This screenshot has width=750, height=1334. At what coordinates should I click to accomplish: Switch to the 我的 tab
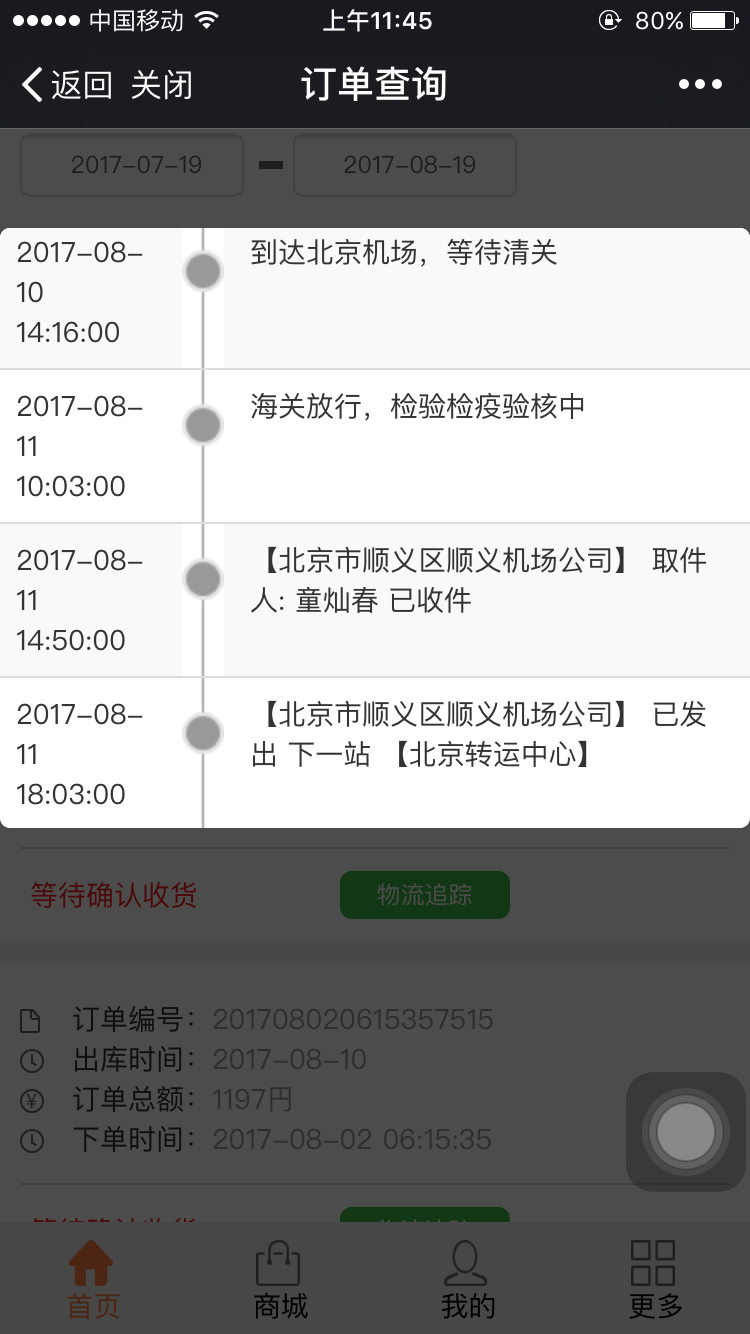[x=467, y=1279]
